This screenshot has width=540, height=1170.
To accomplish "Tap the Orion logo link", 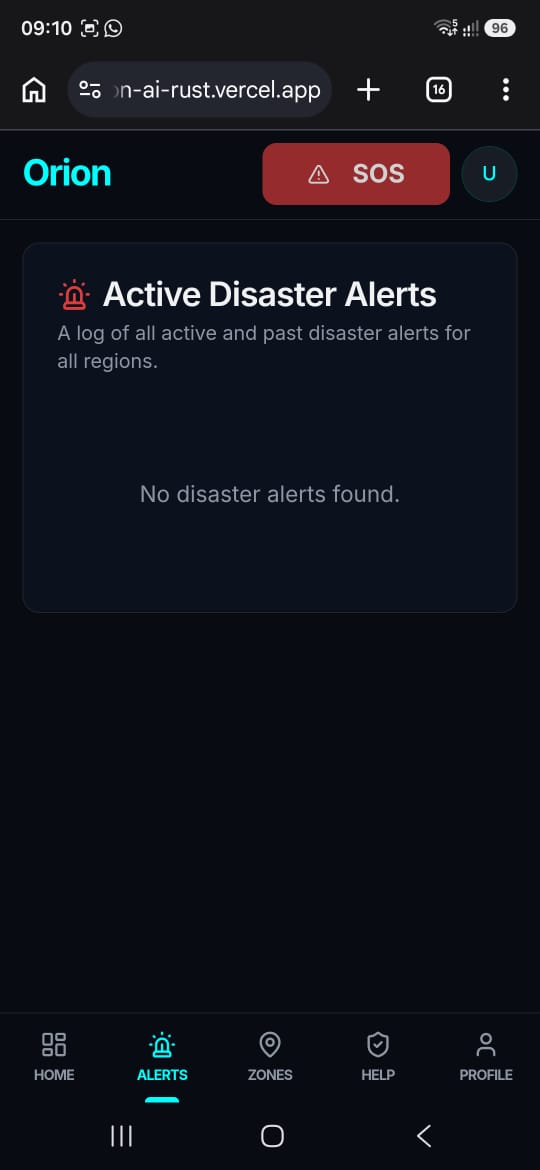I will point(67,173).
